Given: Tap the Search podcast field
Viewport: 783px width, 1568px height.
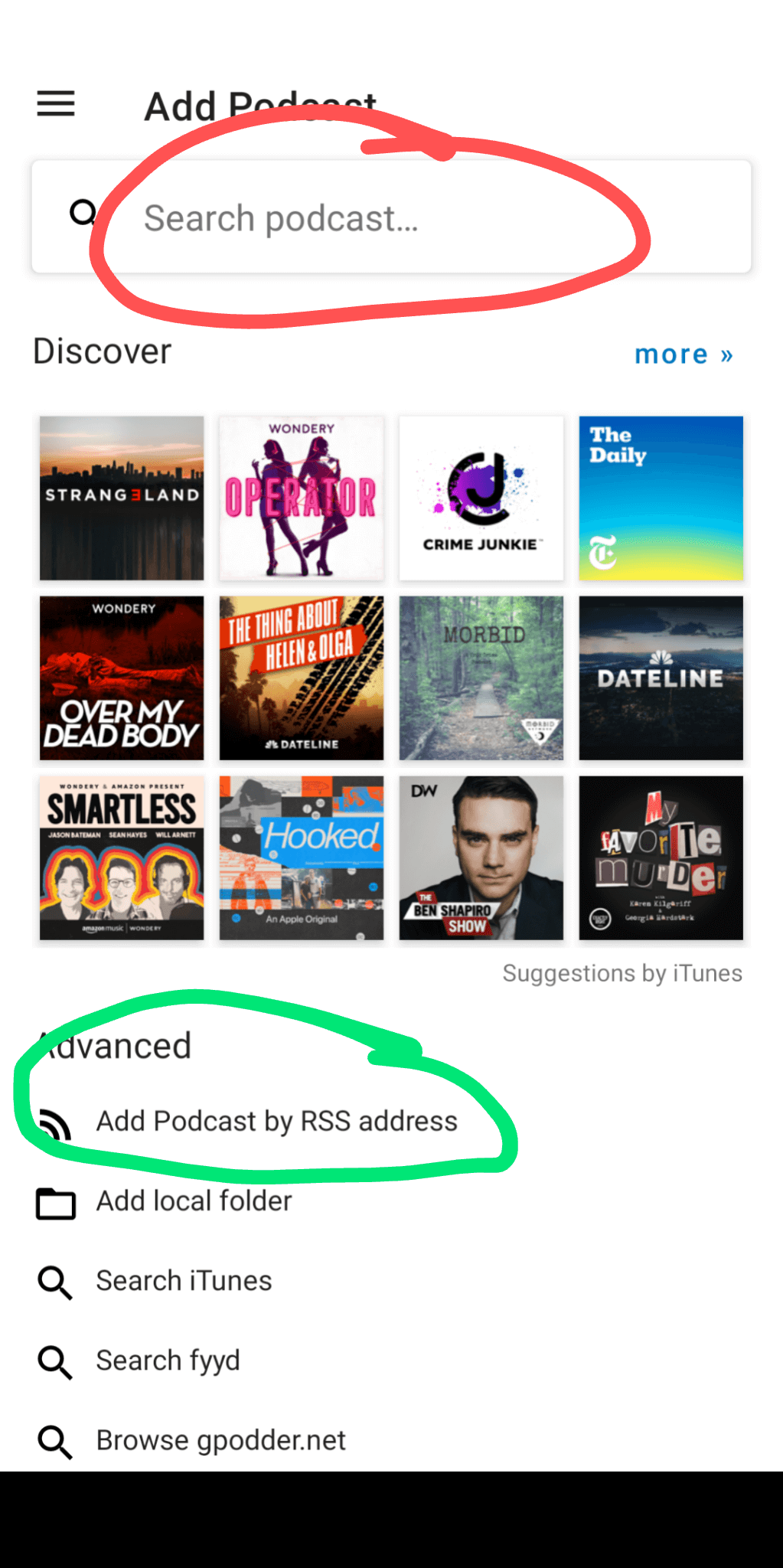Looking at the screenshot, I should [x=390, y=218].
